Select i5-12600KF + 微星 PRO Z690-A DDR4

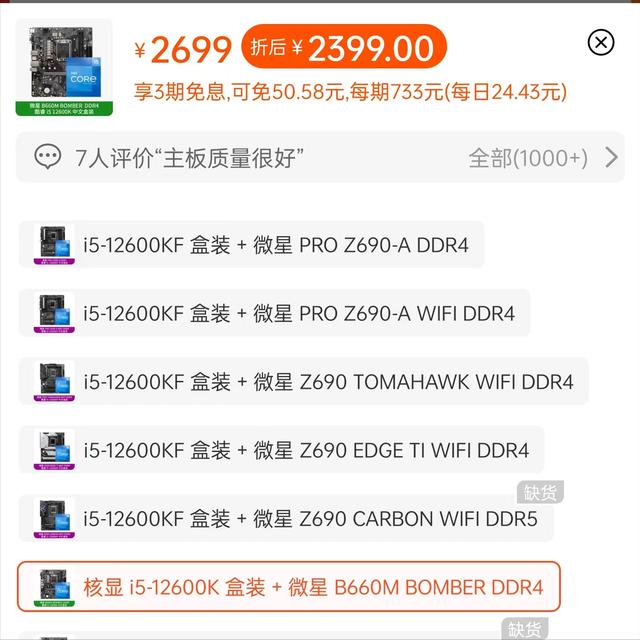click(251, 244)
